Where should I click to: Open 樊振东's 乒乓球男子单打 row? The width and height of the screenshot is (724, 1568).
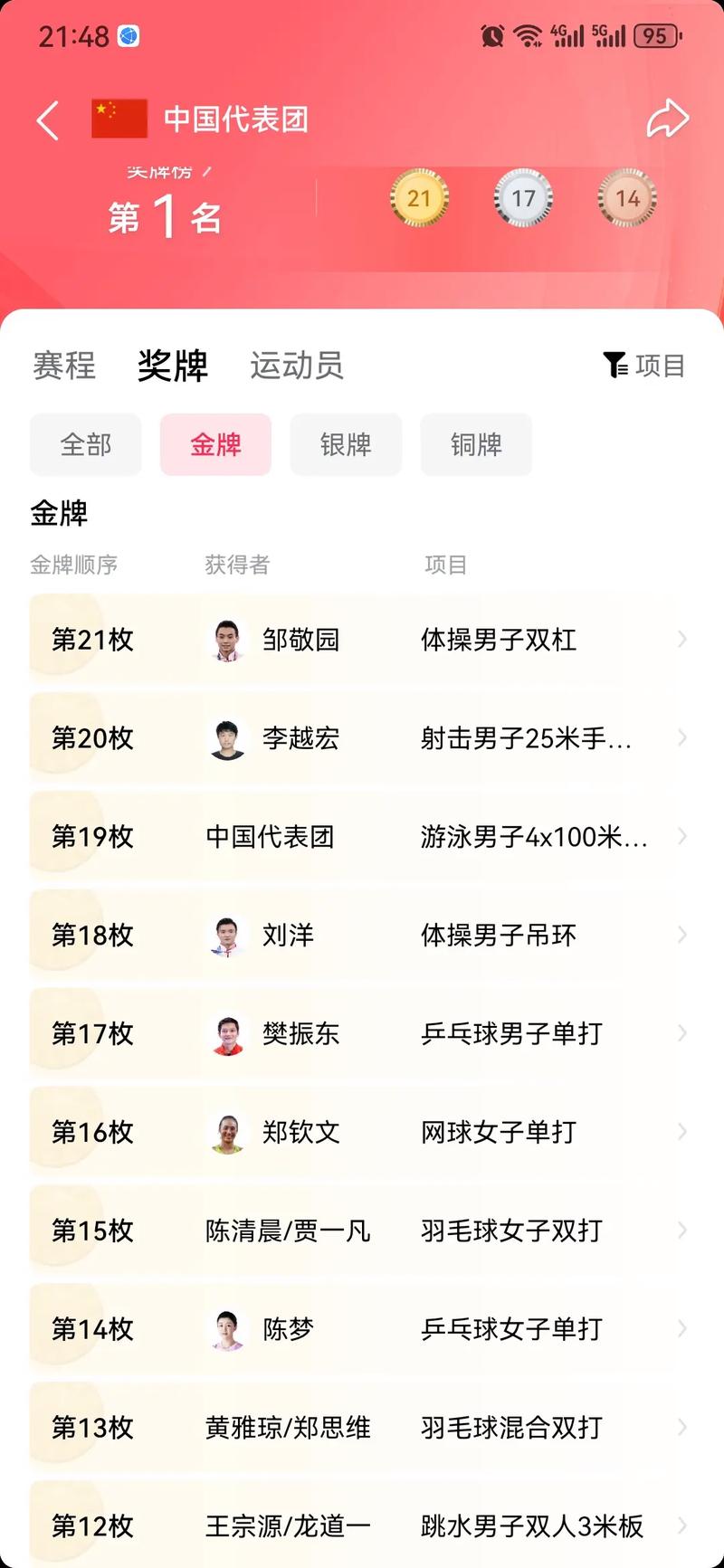[362, 1033]
